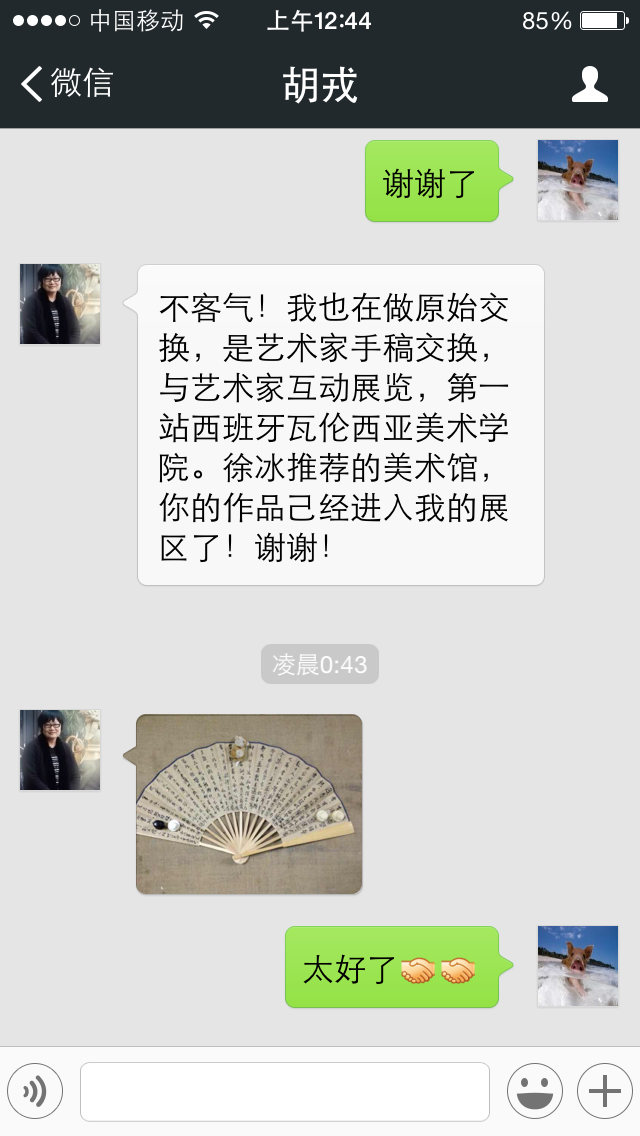Tap the message text input field
Viewport: 640px width, 1136px height.
pos(285,1091)
